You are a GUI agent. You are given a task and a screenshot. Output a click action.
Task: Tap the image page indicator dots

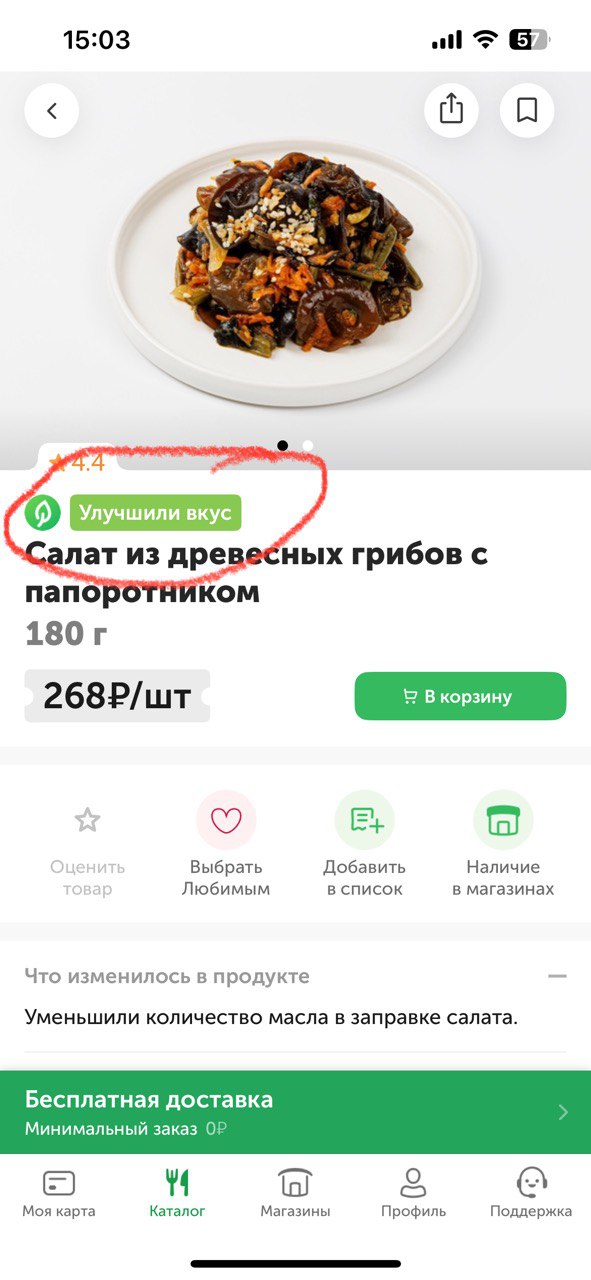295,445
